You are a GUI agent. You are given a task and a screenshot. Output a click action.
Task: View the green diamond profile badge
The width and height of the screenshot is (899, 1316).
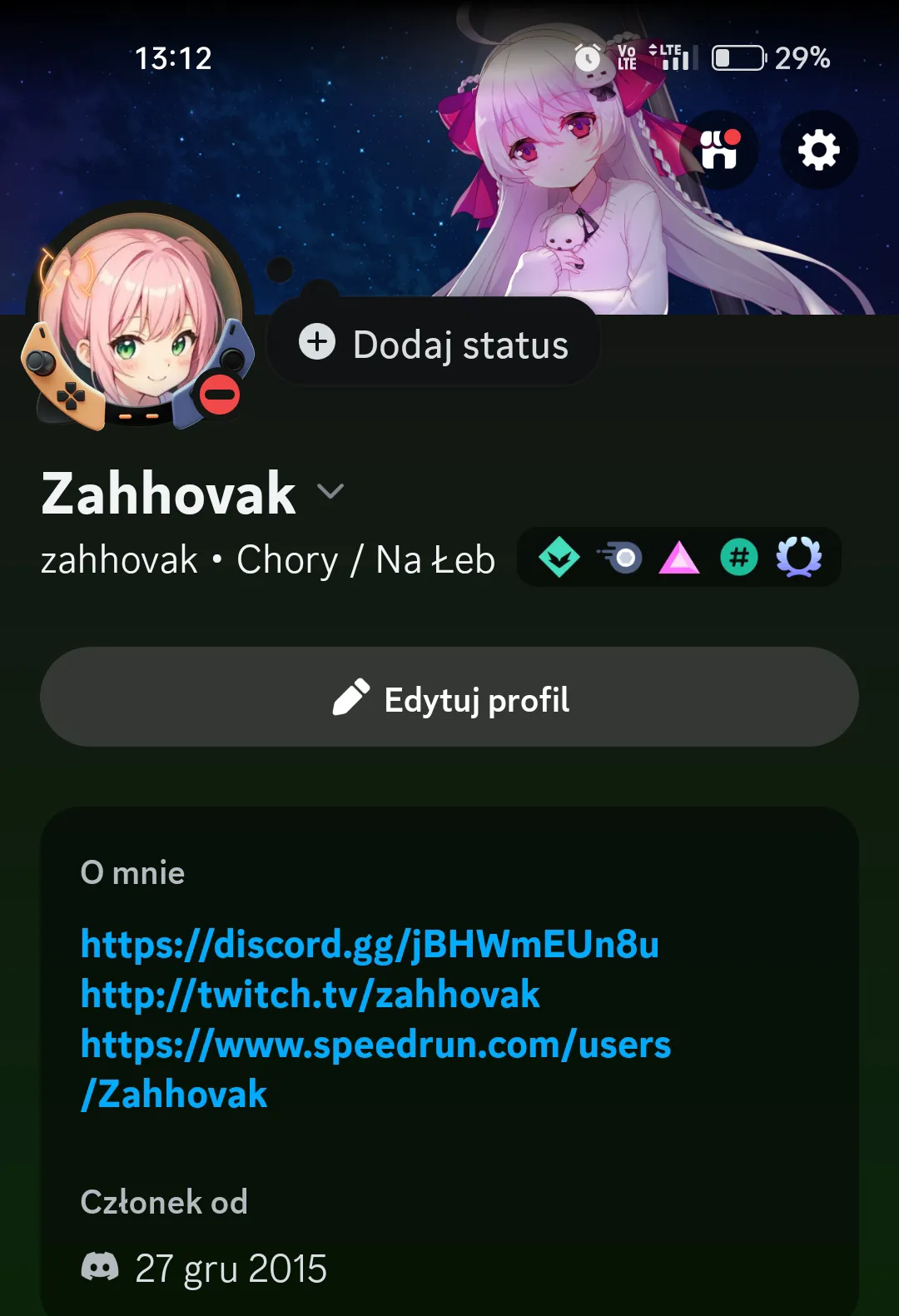click(x=559, y=558)
